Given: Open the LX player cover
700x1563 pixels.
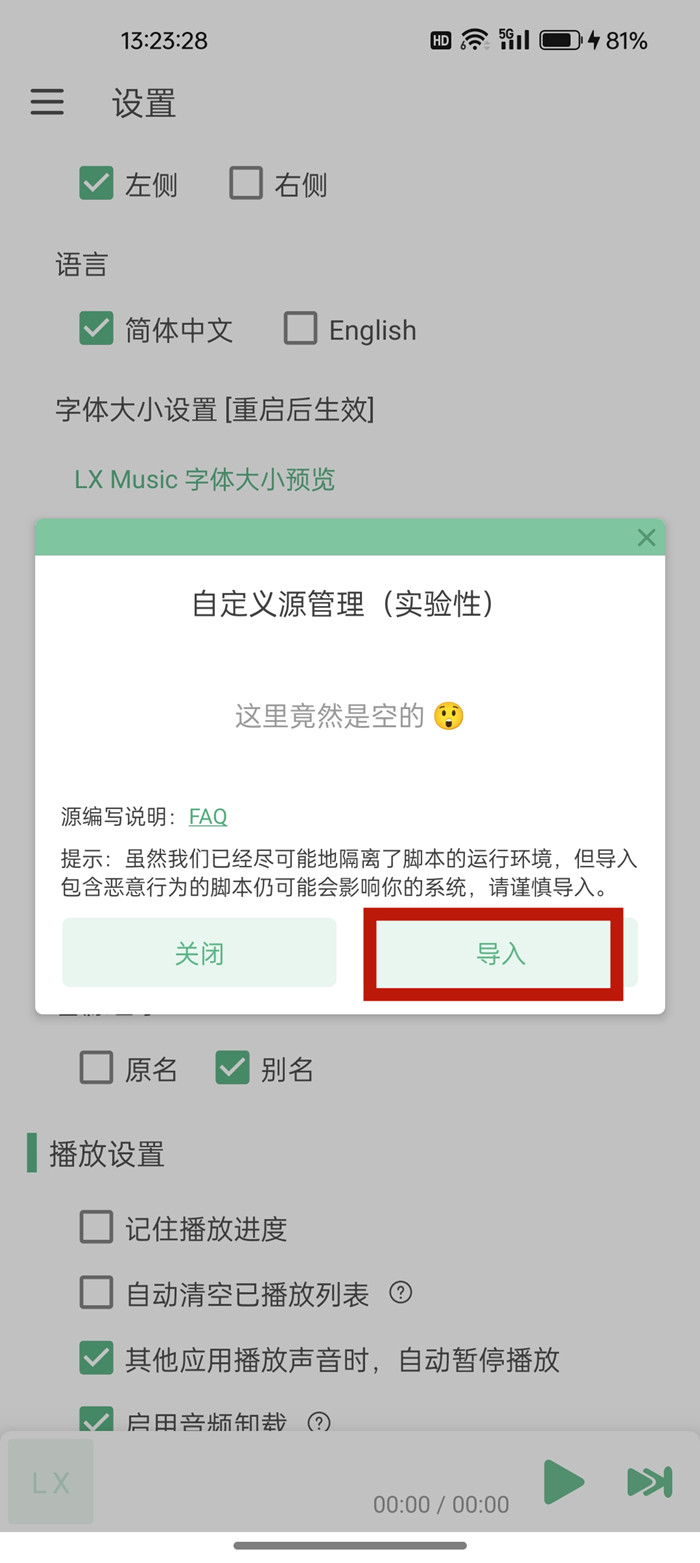Looking at the screenshot, I should click(x=51, y=1482).
